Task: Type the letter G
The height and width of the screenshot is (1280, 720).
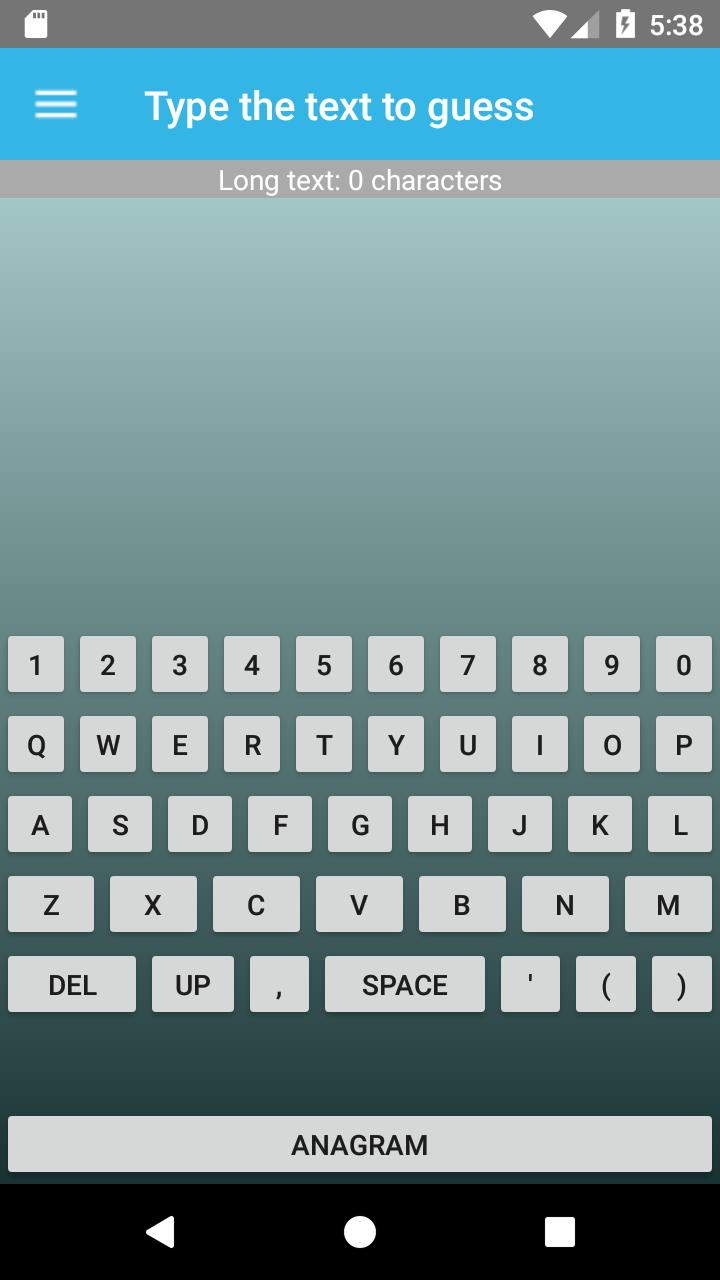Action: click(360, 824)
